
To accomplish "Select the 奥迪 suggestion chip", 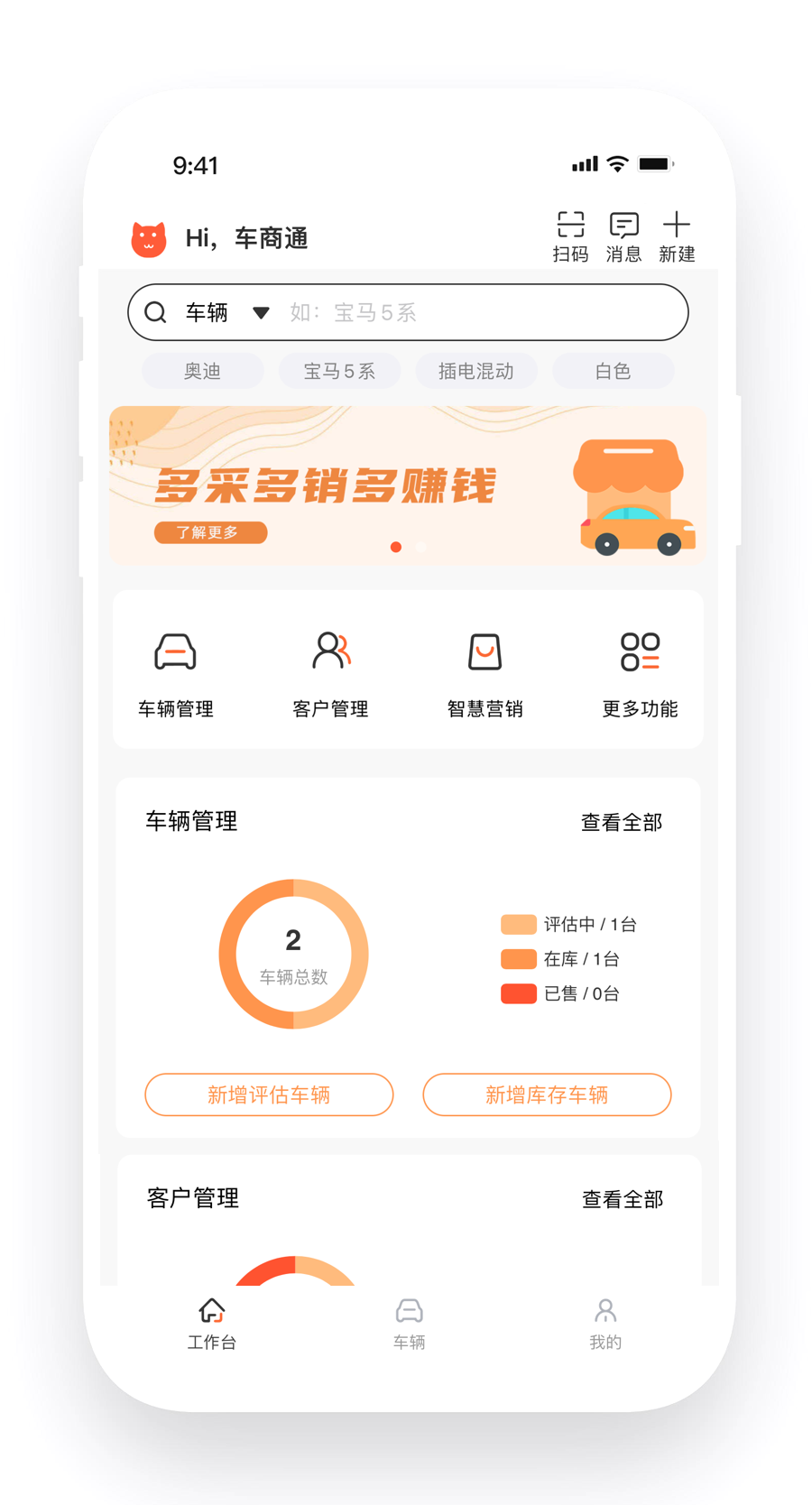I will click(202, 371).
